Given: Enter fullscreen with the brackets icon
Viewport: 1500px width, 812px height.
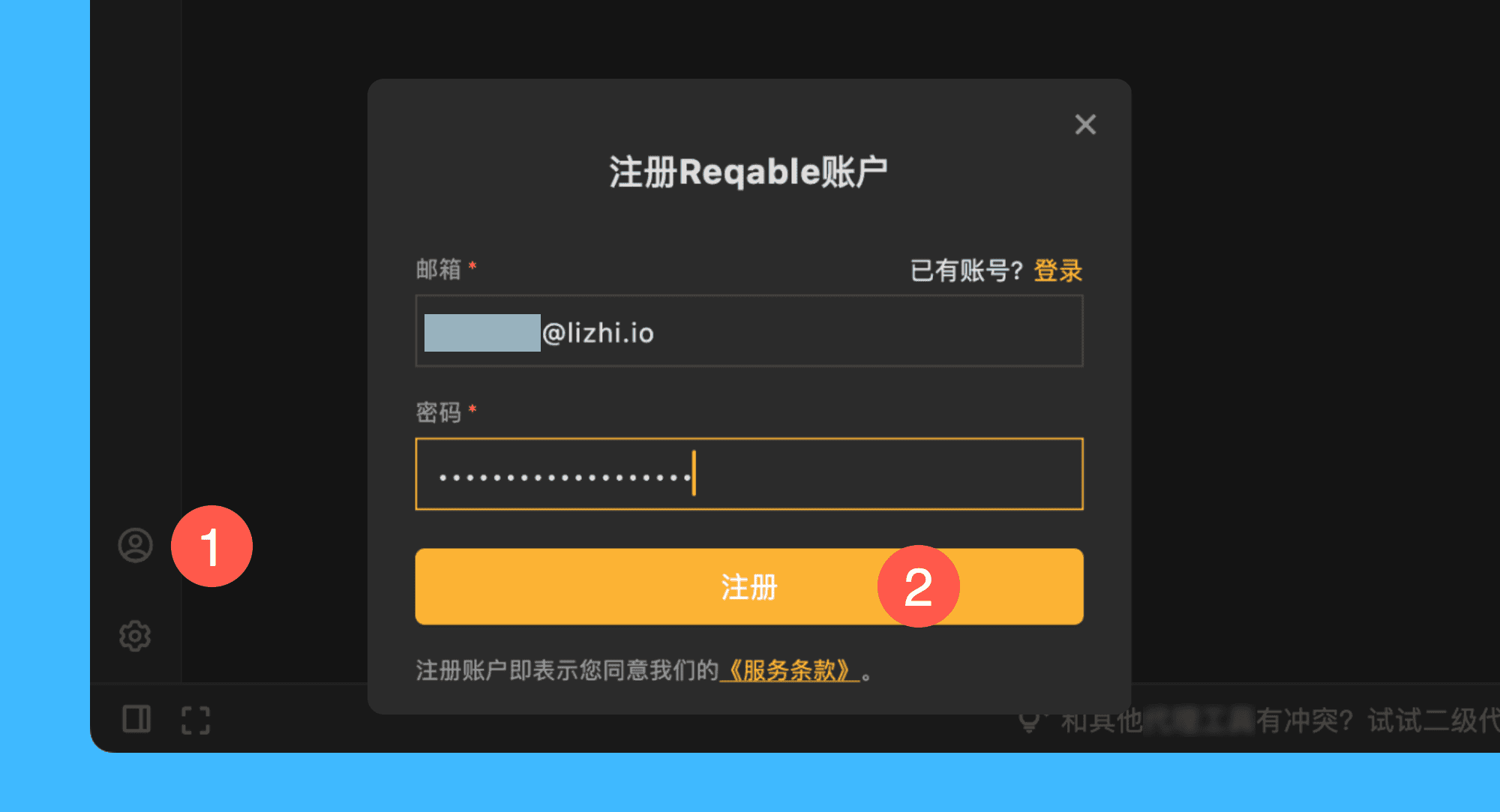Looking at the screenshot, I should (196, 720).
